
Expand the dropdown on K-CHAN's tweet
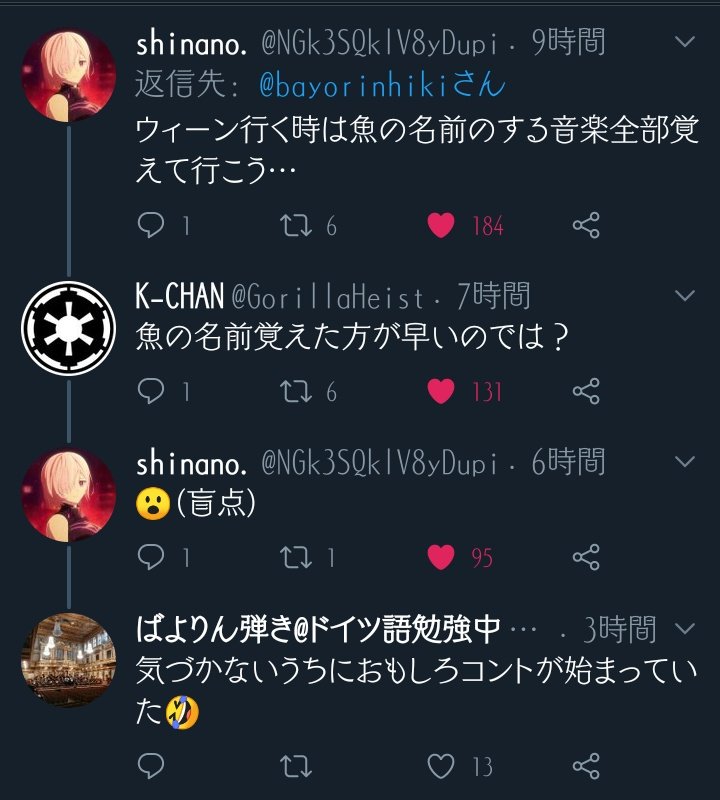[685, 296]
